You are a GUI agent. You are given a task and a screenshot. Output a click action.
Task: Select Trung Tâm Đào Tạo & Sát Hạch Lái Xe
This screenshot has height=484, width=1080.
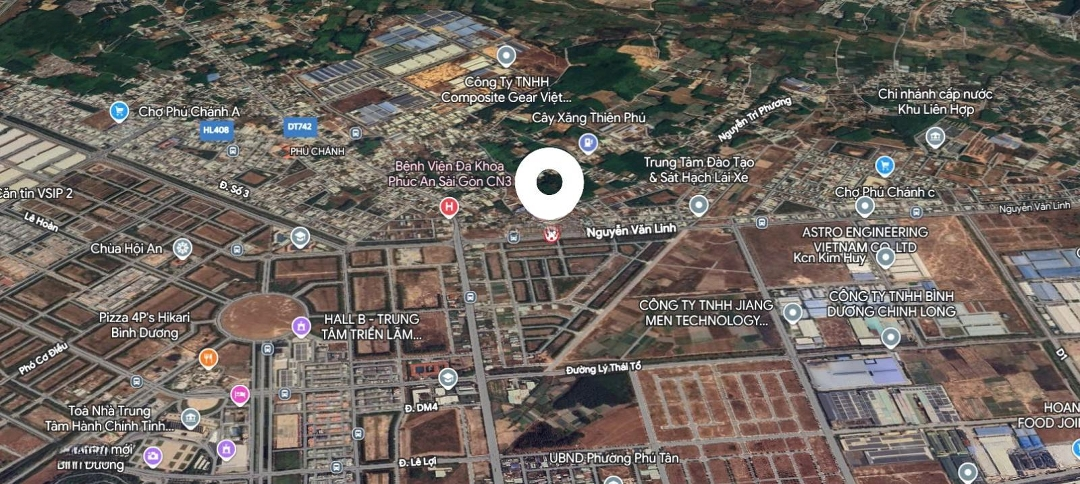699,206
